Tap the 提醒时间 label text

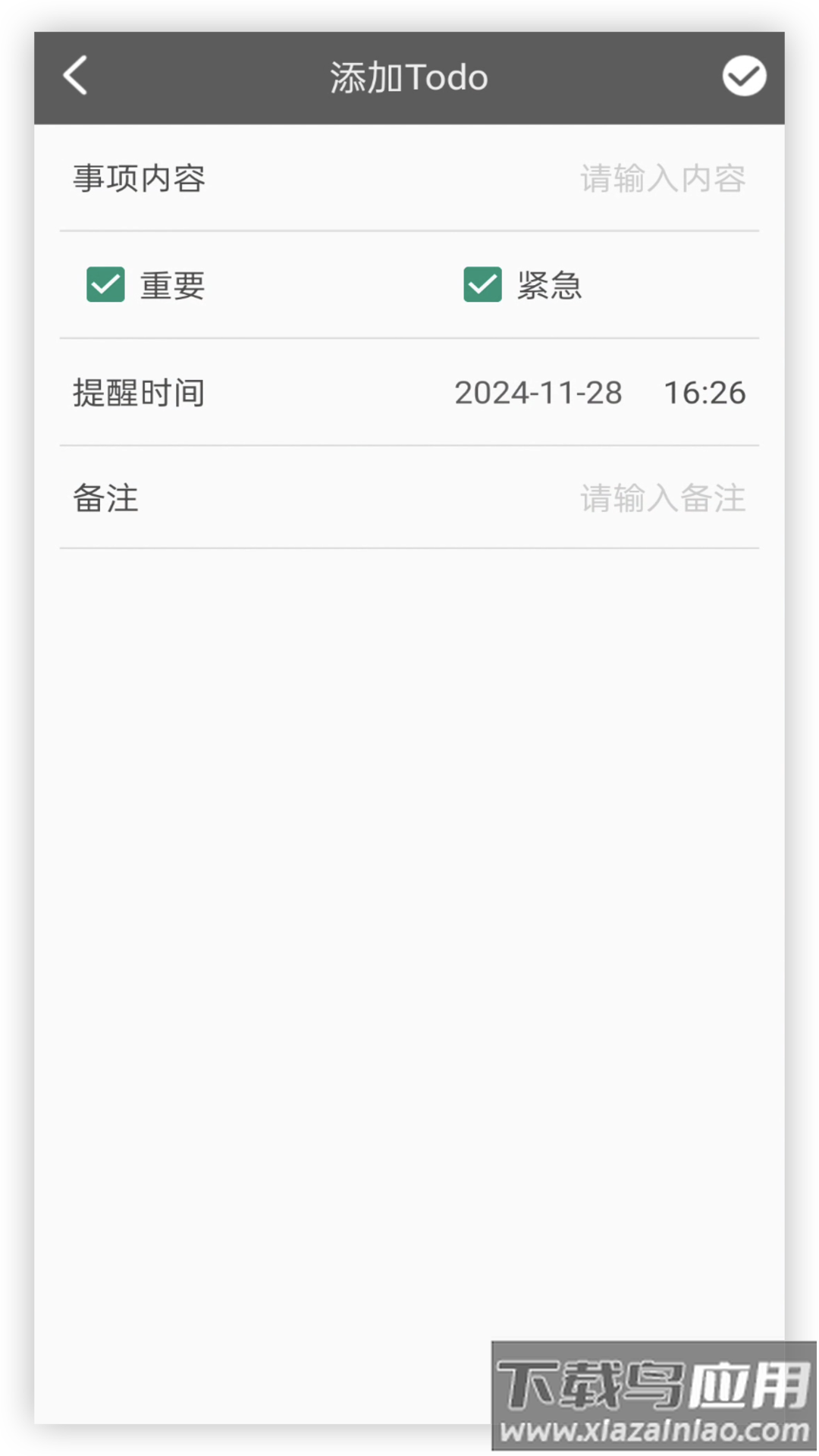pyautogui.click(x=138, y=392)
